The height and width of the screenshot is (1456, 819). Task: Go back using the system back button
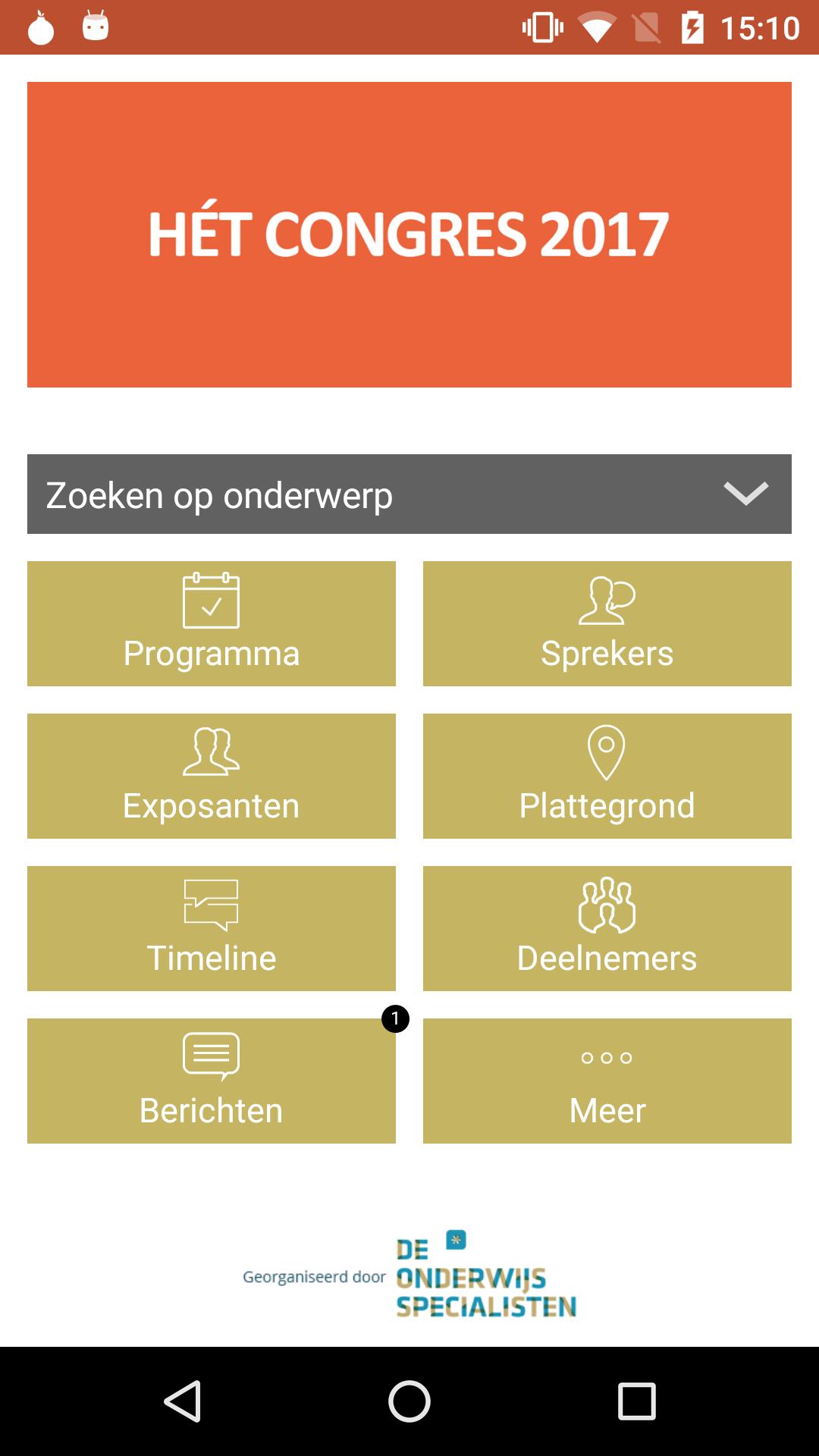coord(182,1401)
